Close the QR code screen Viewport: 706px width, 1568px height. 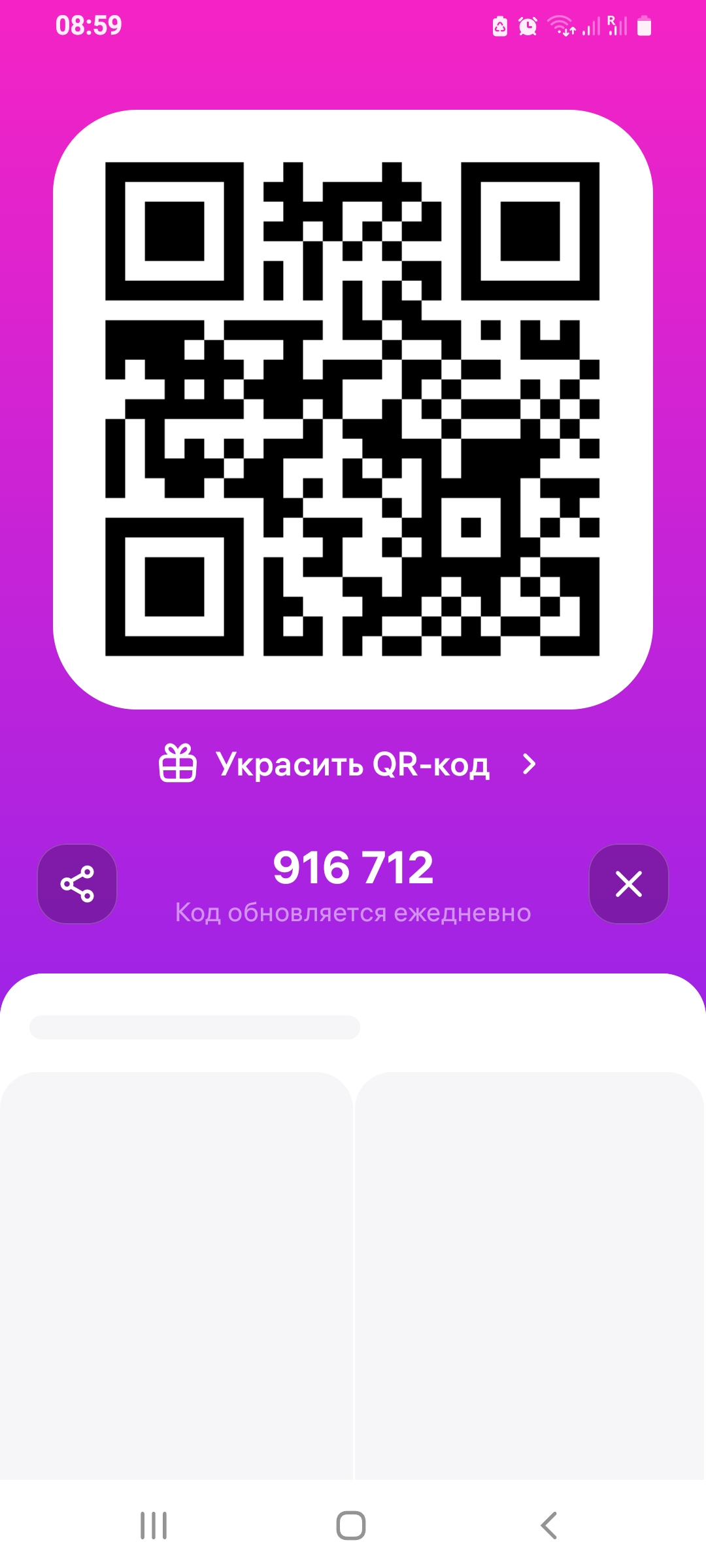(x=628, y=884)
